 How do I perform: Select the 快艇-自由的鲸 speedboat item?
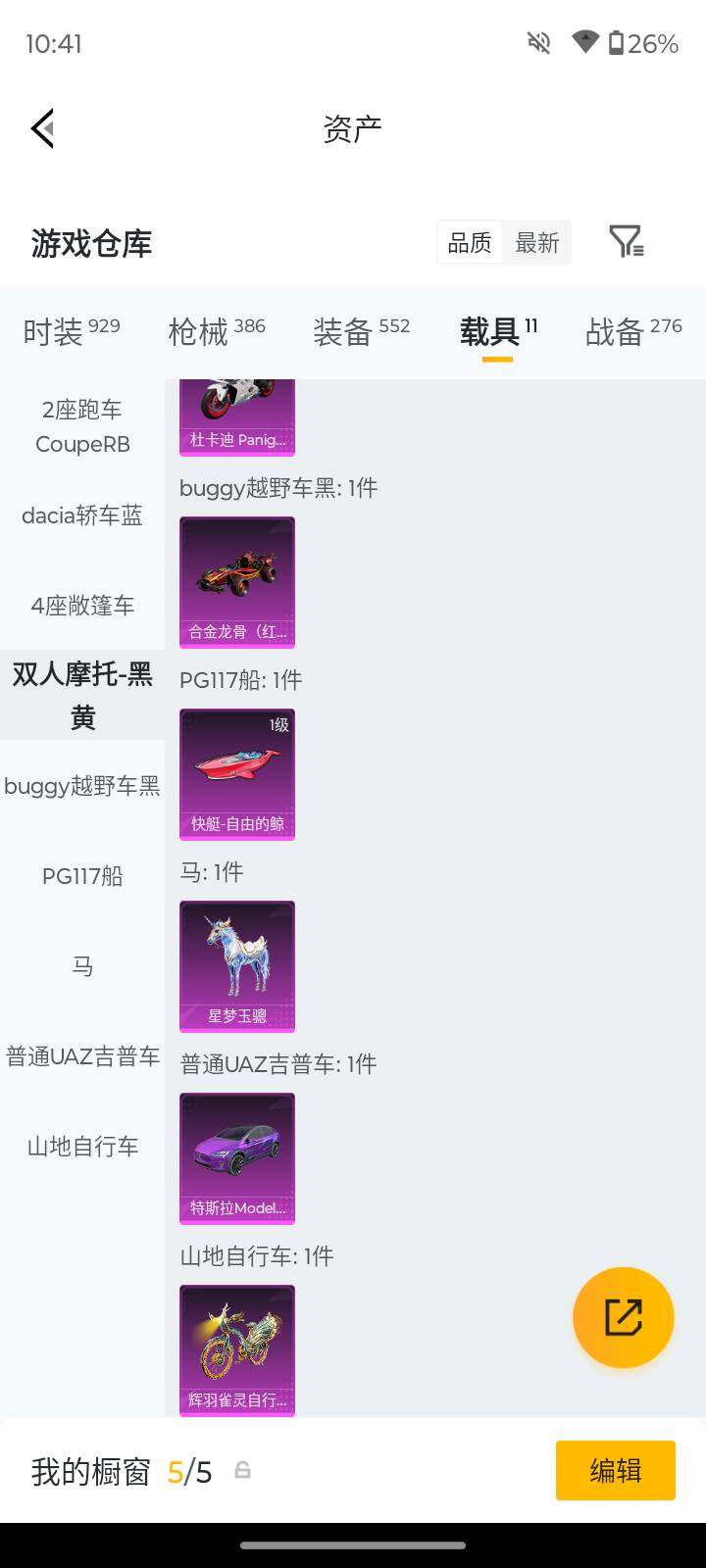[236, 774]
